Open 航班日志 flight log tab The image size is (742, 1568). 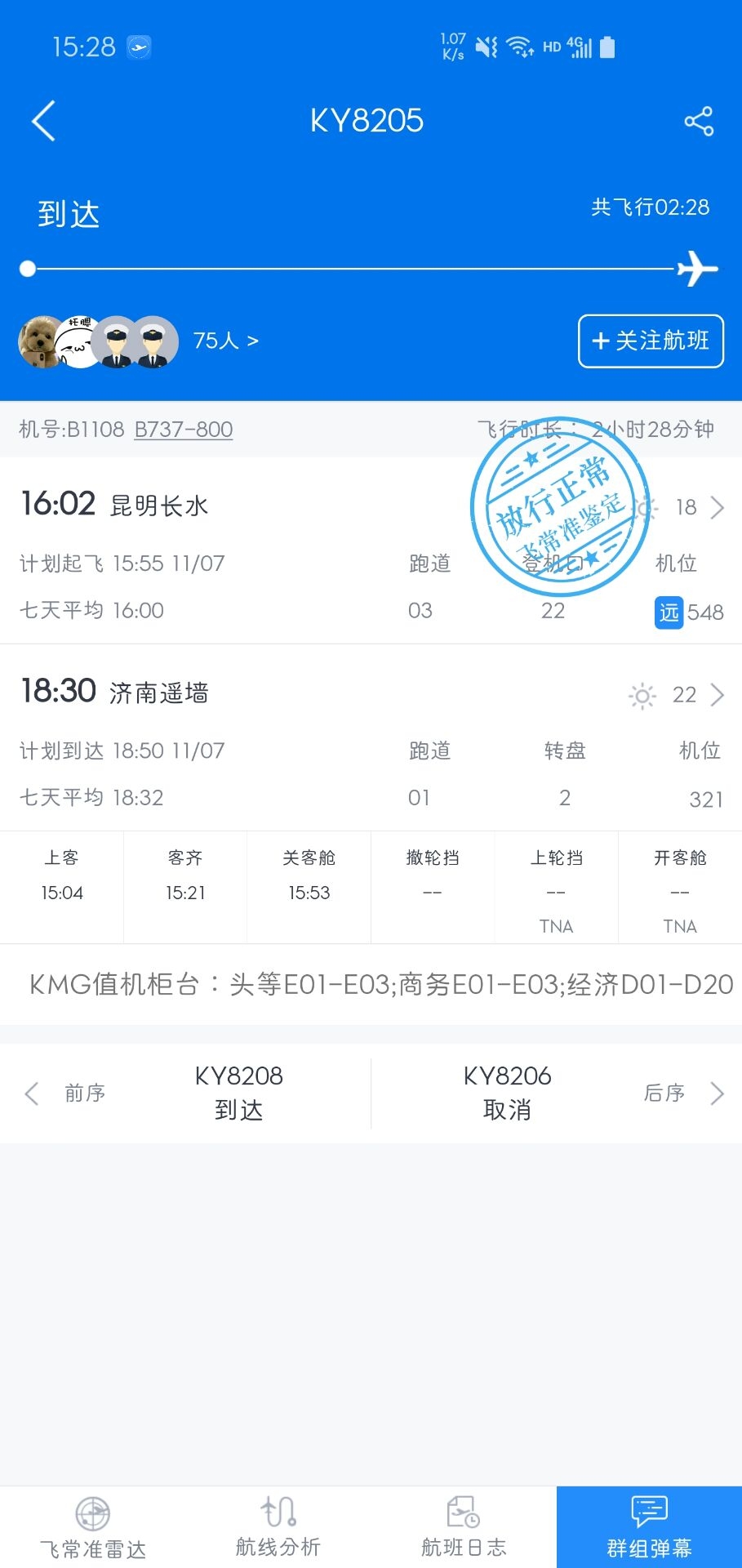(x=463, y=1527)
